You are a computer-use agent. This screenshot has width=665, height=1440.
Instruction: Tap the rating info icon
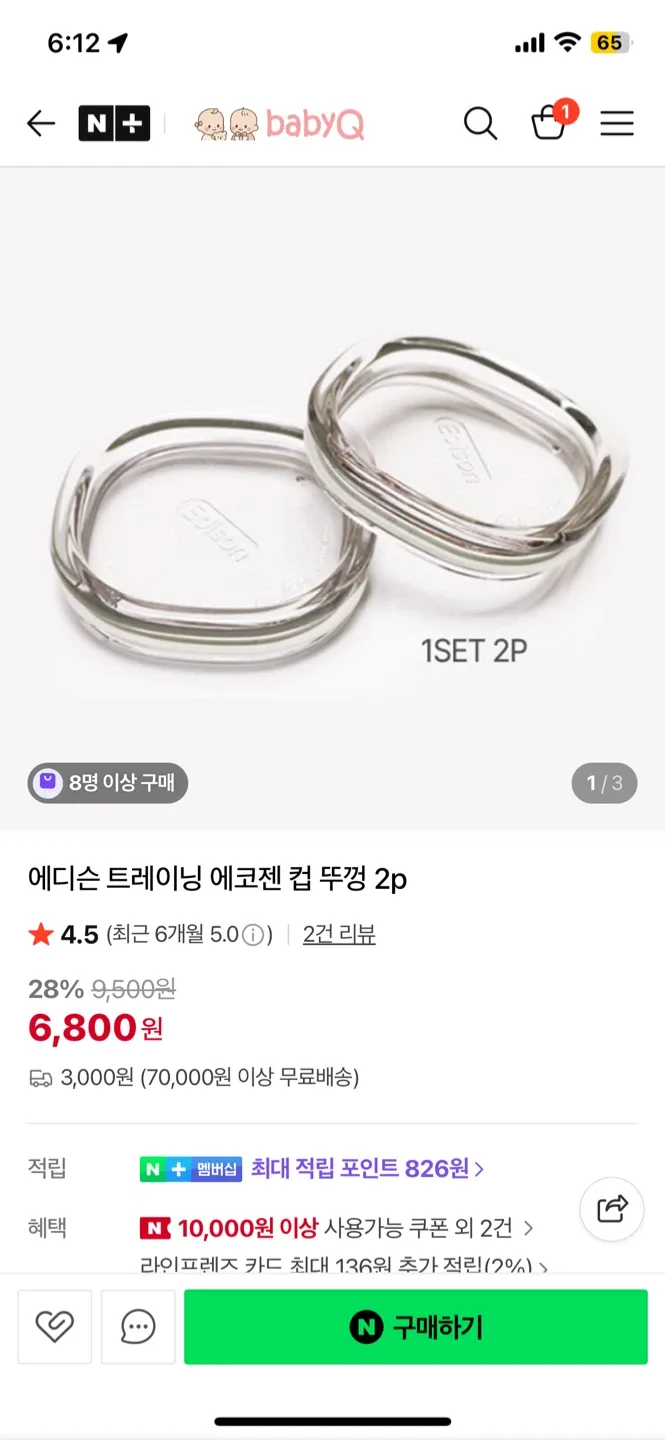click(254, 936)
